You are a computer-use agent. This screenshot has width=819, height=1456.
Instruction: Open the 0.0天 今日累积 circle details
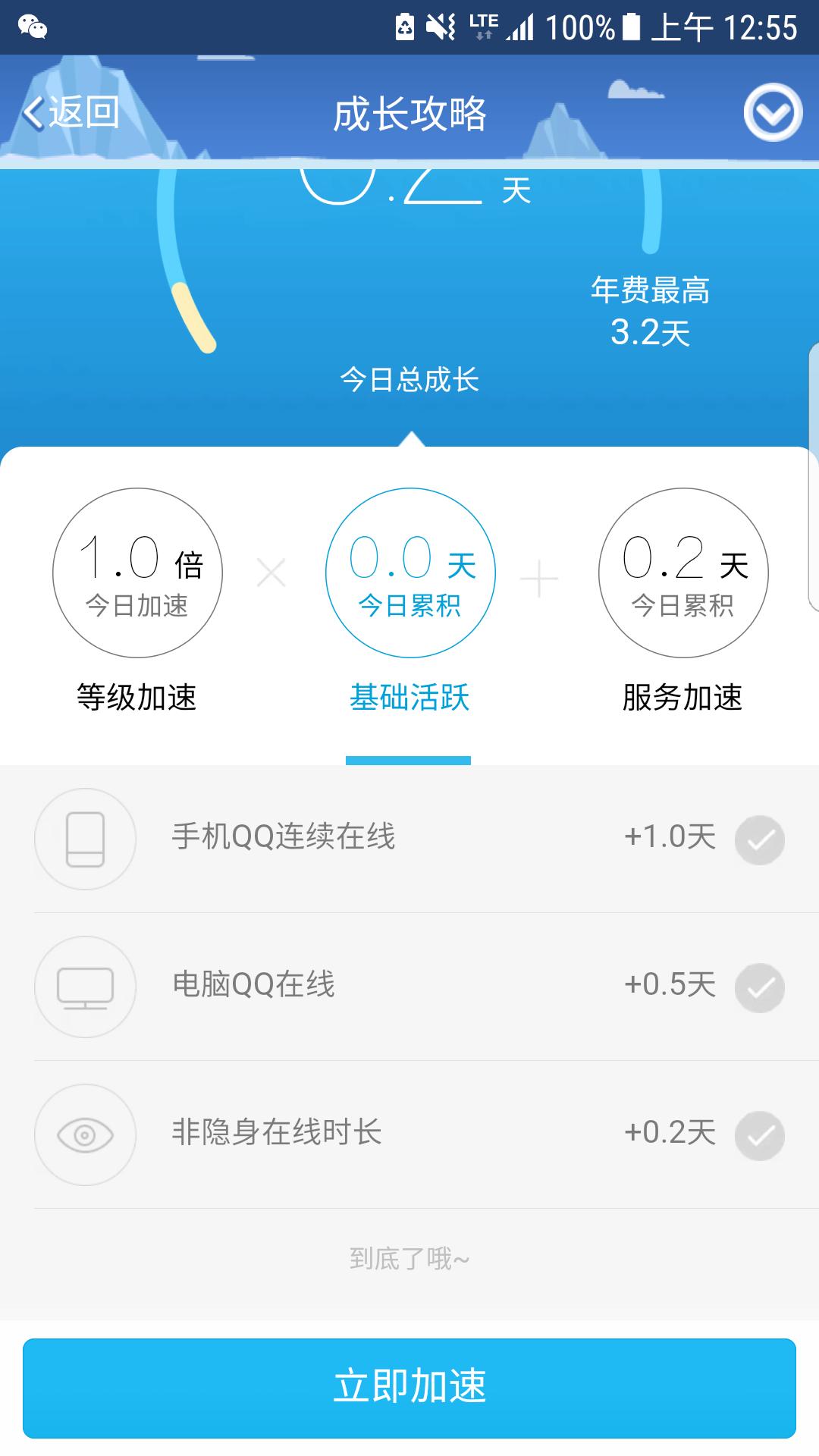tap(409, 573)
